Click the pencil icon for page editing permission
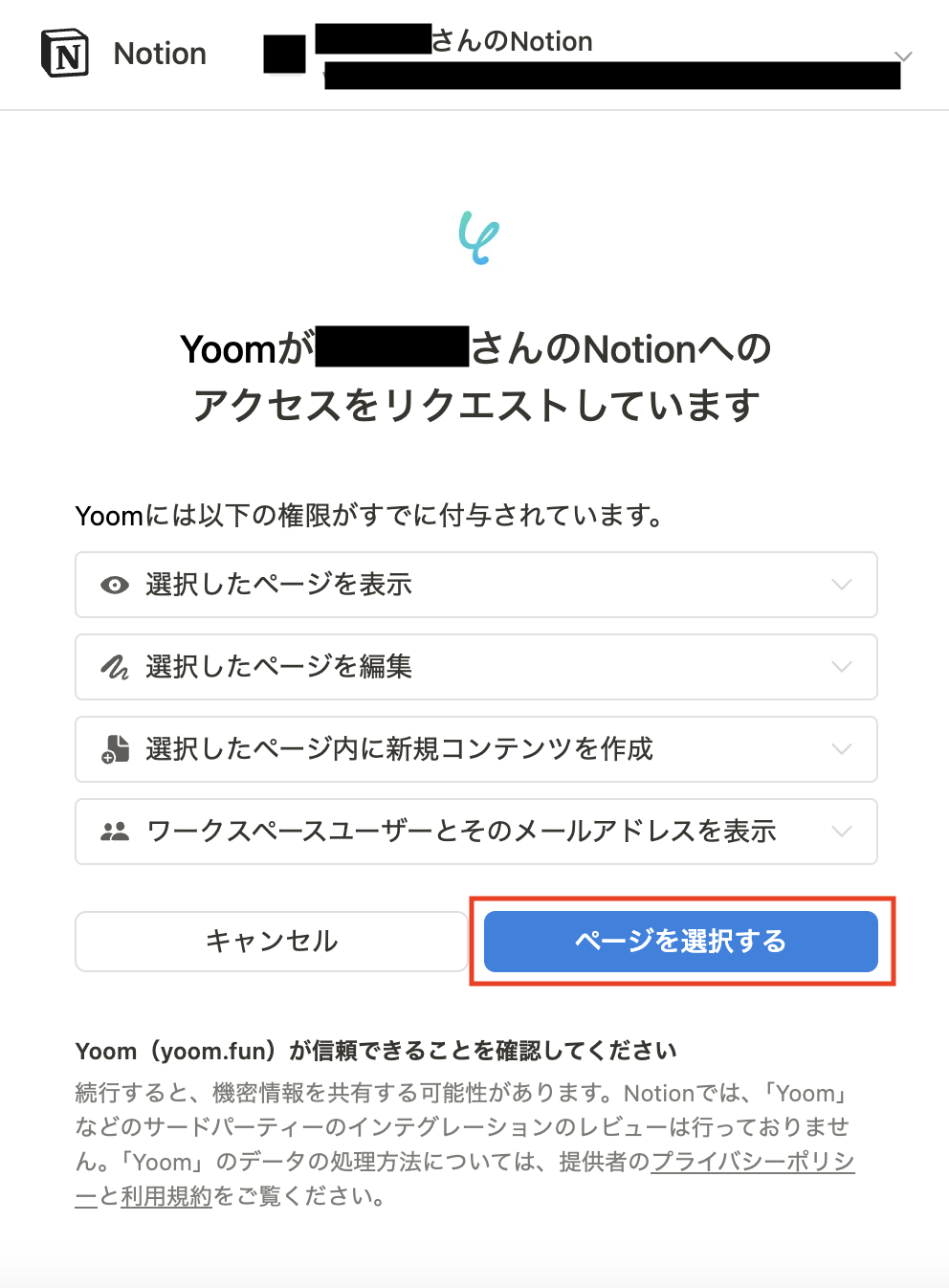The width and height of the screenshot is (949, 1288). [x=114, y=667]
